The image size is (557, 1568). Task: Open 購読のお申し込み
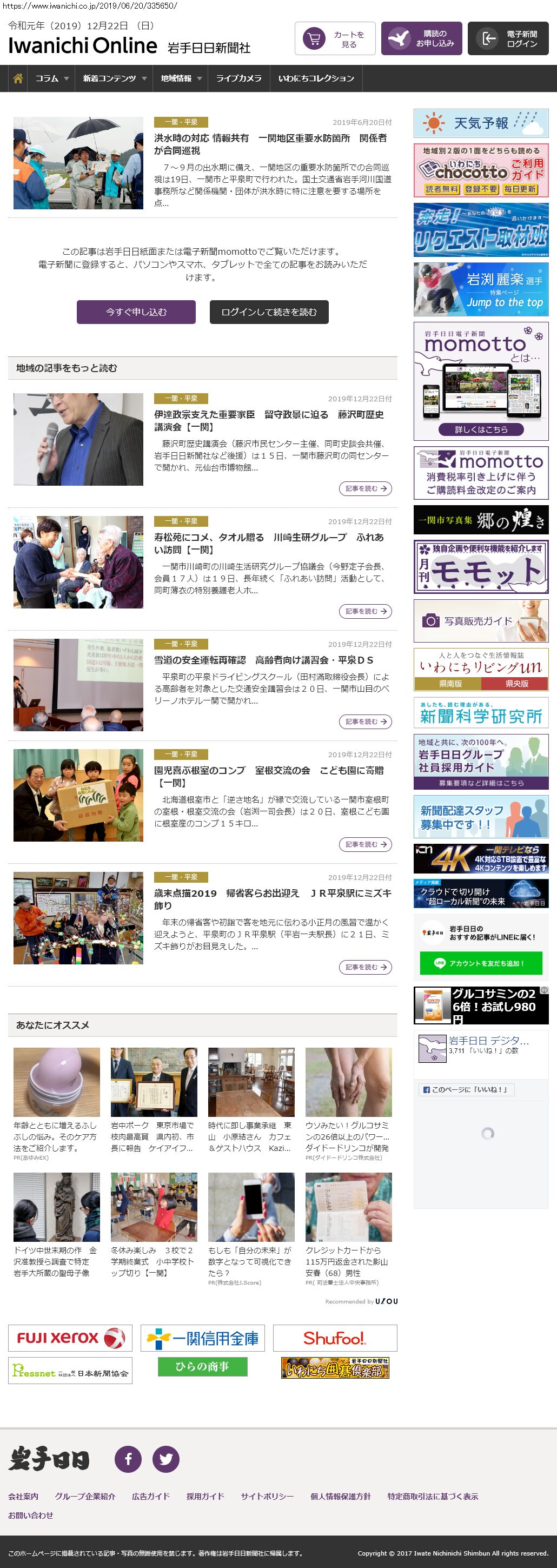pyautogui.click(x=421, y=39)
